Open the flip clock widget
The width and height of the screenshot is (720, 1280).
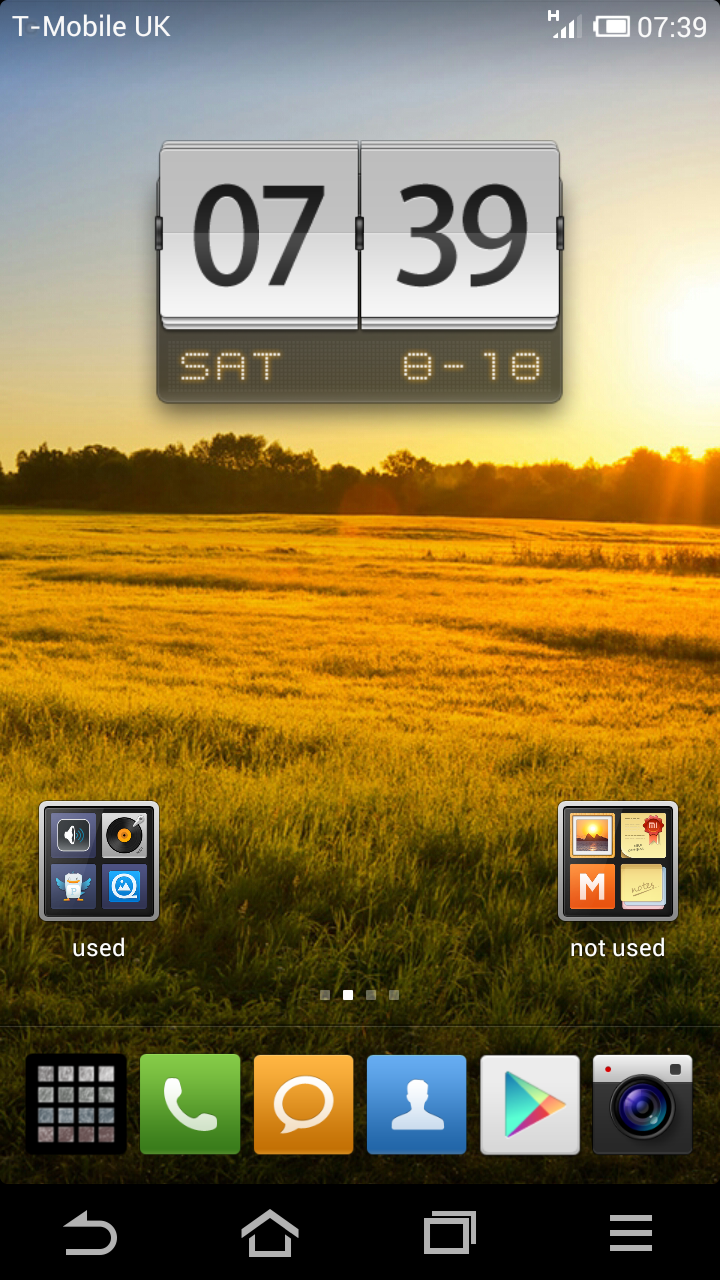point(359,272)
